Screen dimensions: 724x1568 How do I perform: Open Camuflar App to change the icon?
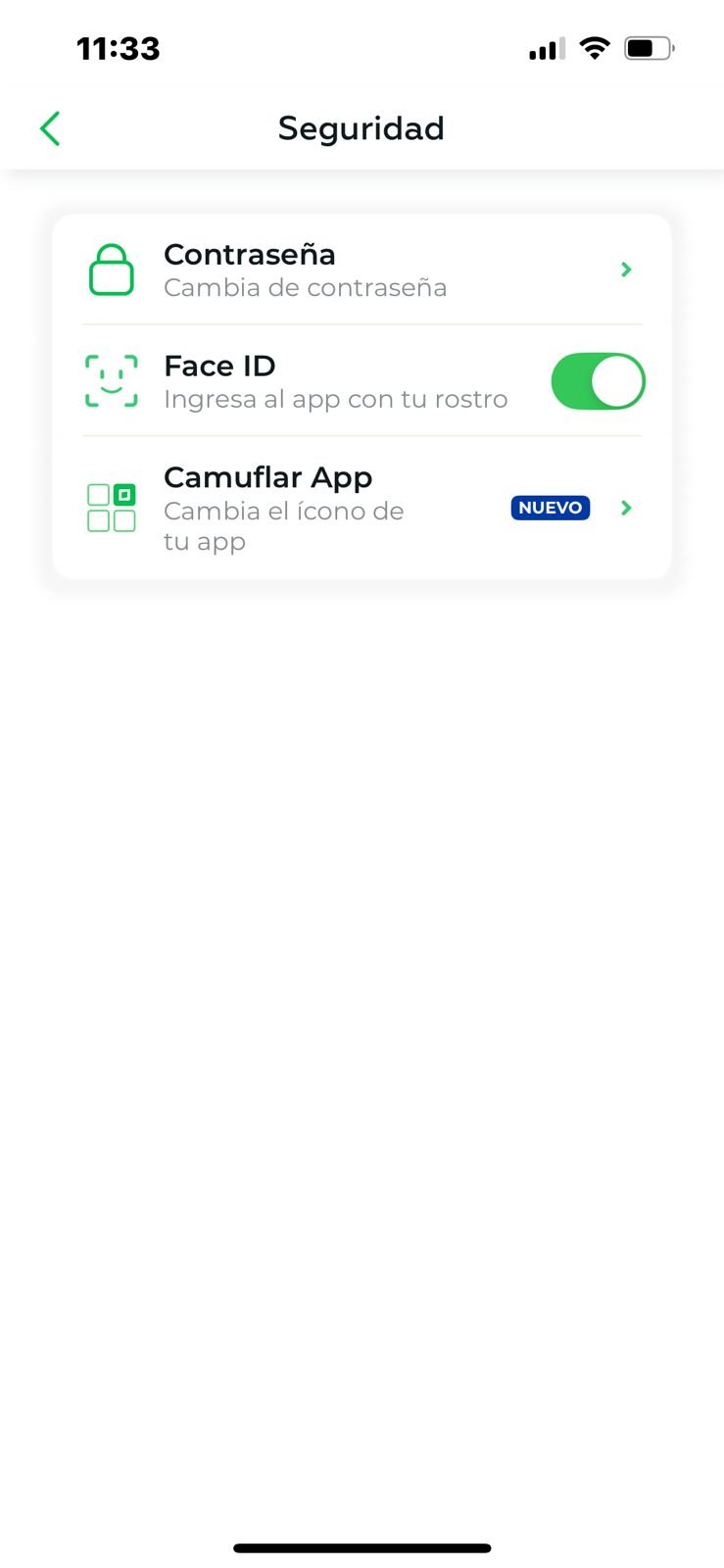(x=361, y=508)
